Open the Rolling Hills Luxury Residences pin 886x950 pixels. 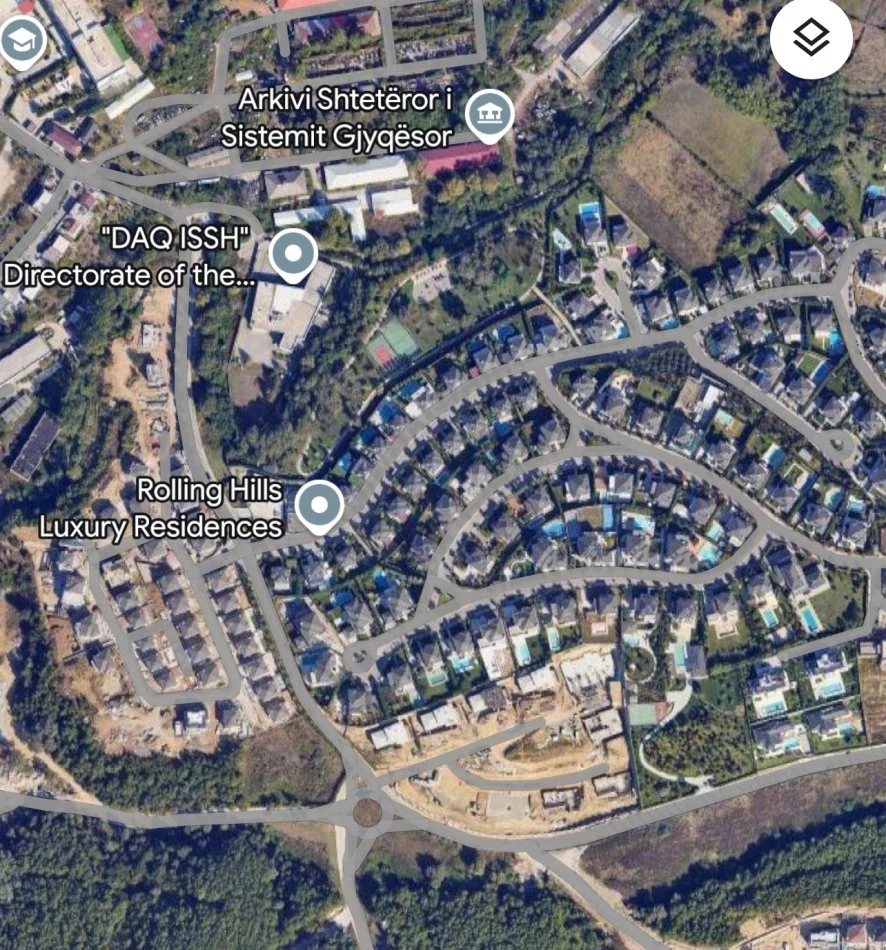pyautogui.click(x=319, y=505)
